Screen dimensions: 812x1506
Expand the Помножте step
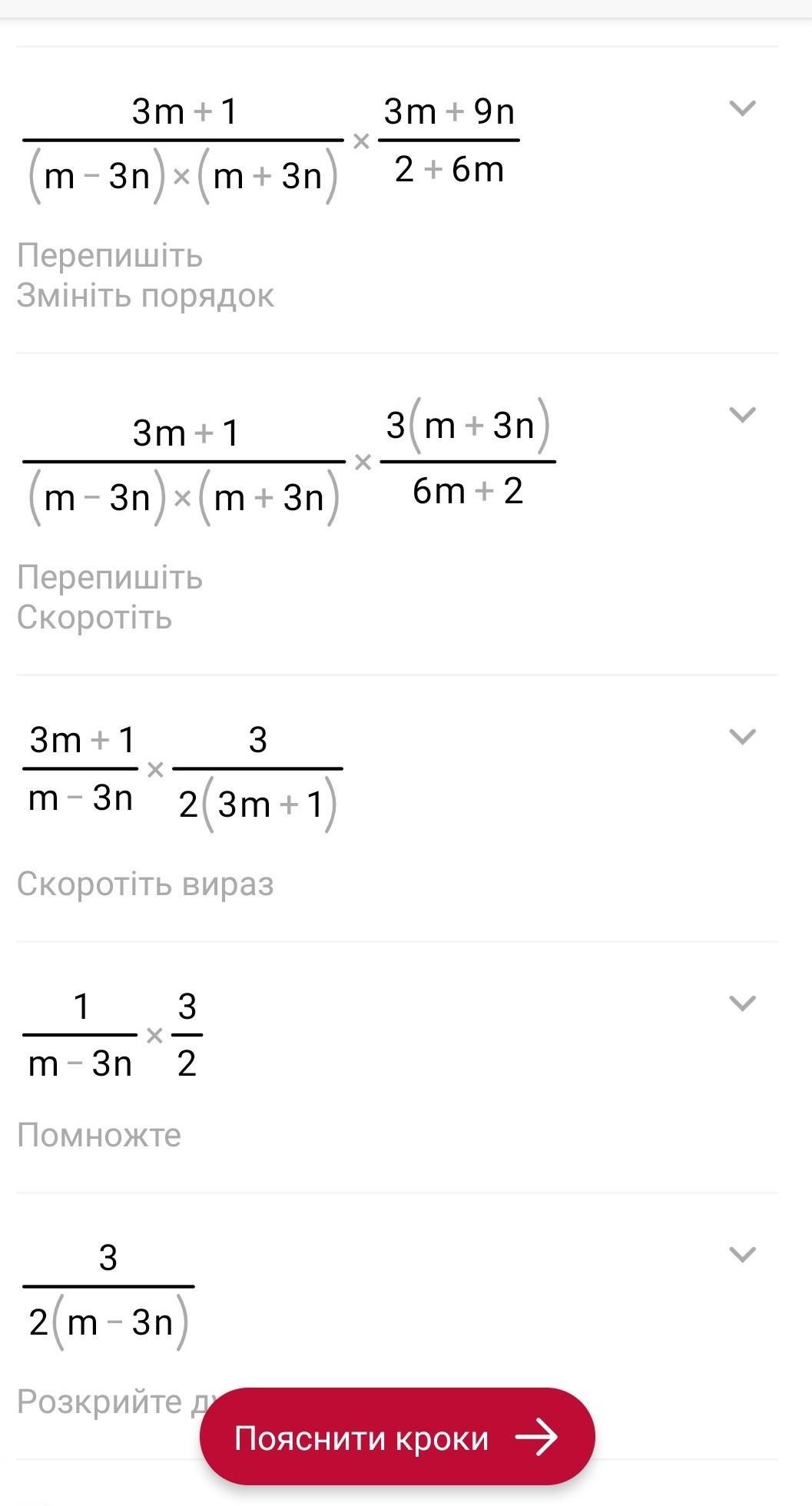point(742,1003)
